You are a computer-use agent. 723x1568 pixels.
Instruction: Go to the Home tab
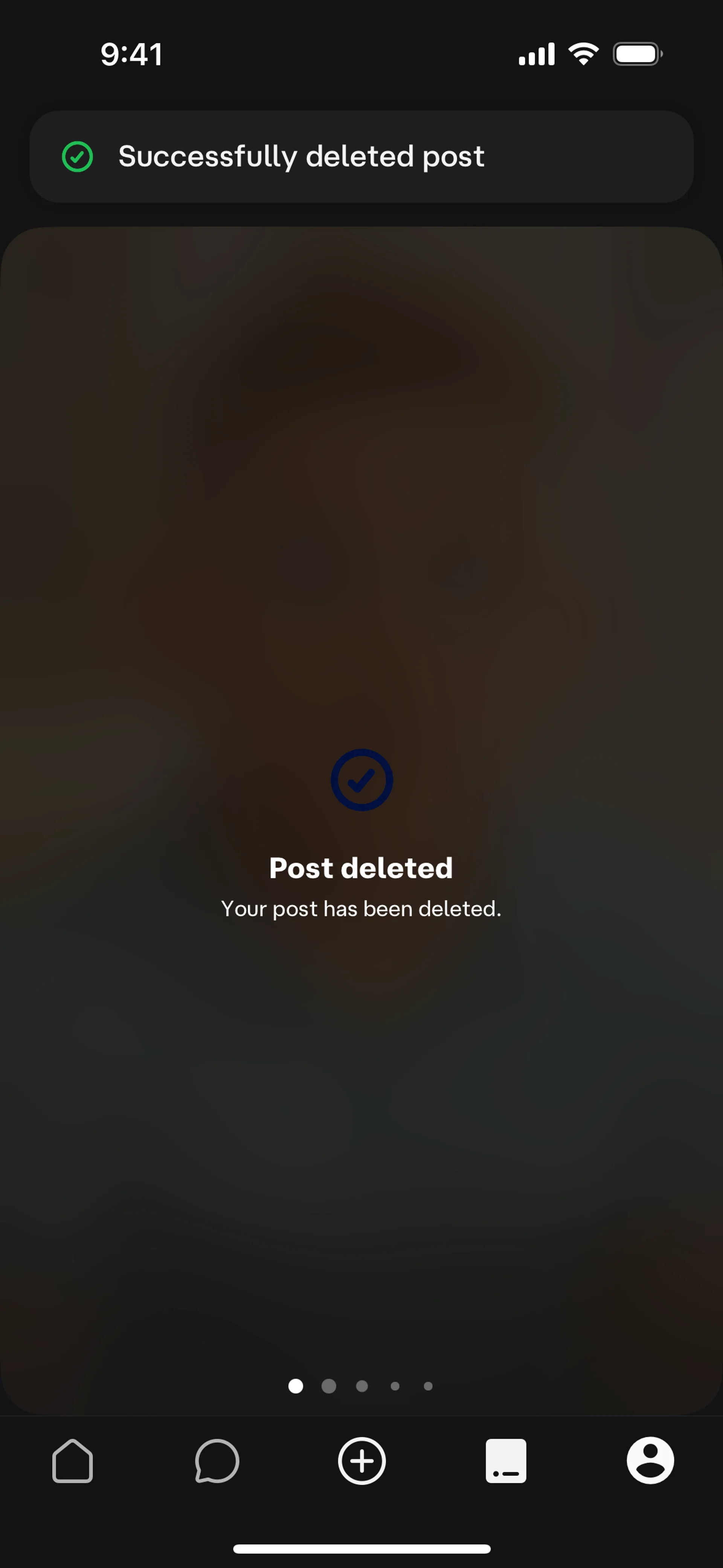[x=72, y=1461]
